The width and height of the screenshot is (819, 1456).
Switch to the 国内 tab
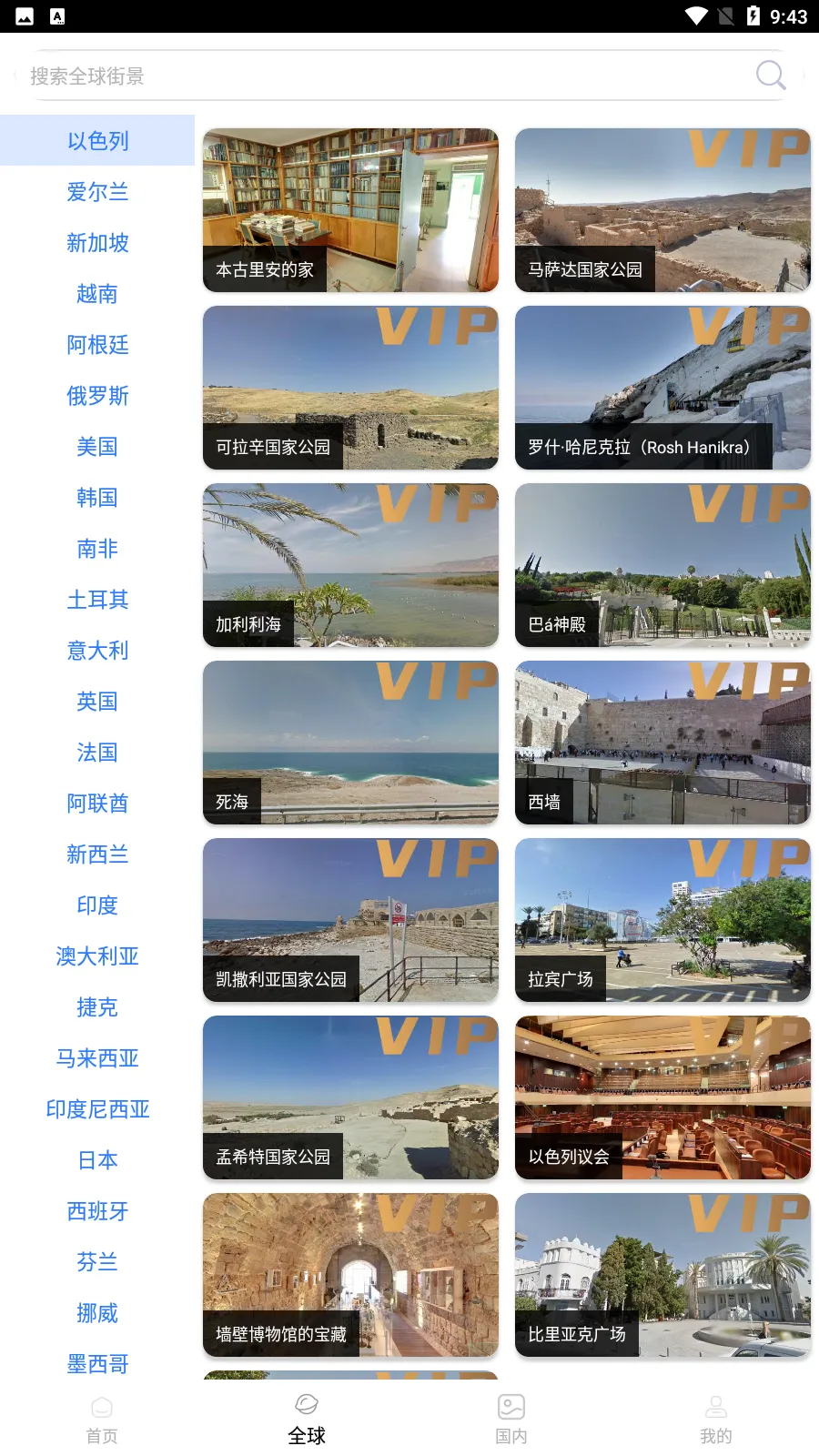tap(511, 1420)
